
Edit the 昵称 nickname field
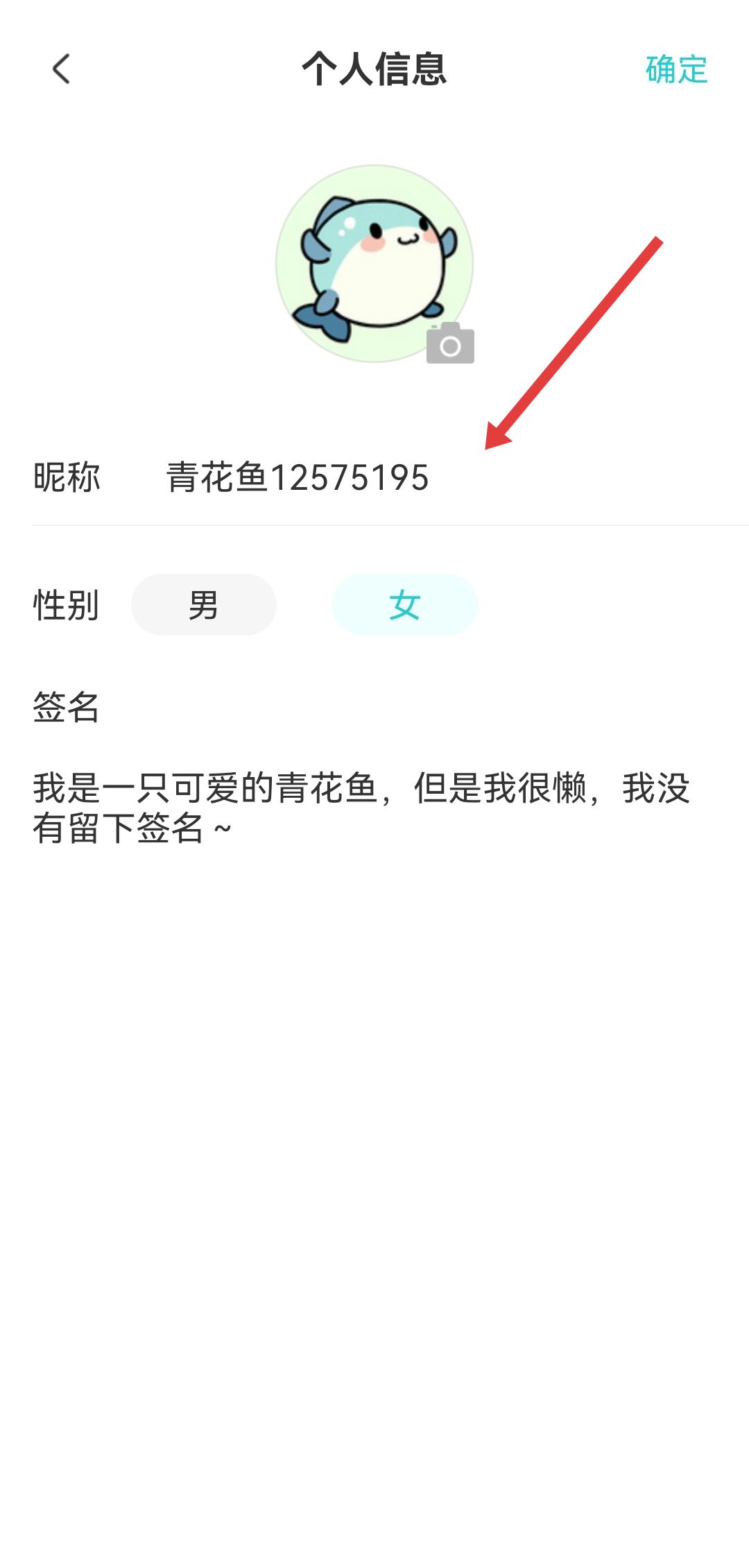click(297, 478)
